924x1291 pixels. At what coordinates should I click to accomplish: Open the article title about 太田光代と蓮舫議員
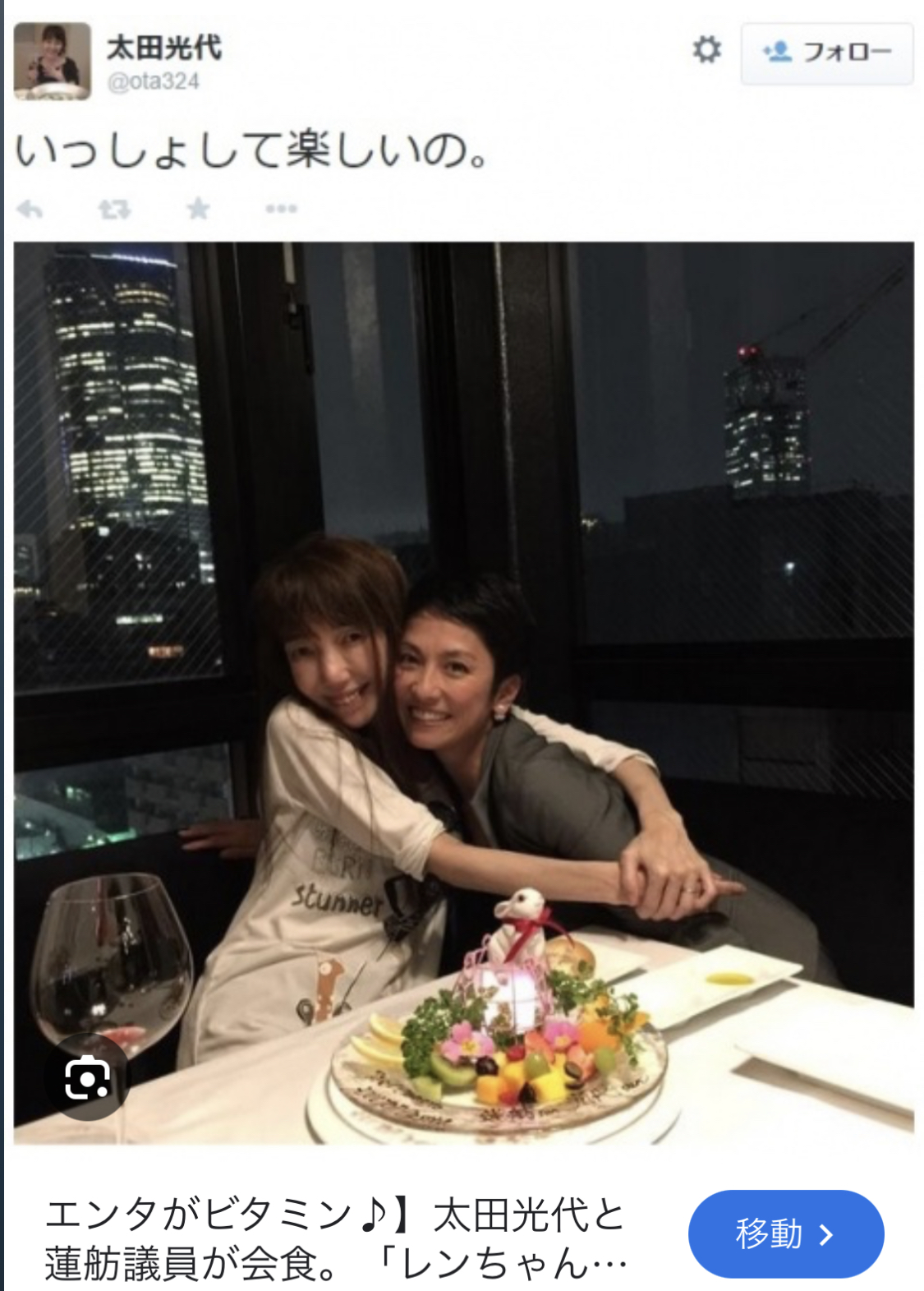tap(337, 1239)
